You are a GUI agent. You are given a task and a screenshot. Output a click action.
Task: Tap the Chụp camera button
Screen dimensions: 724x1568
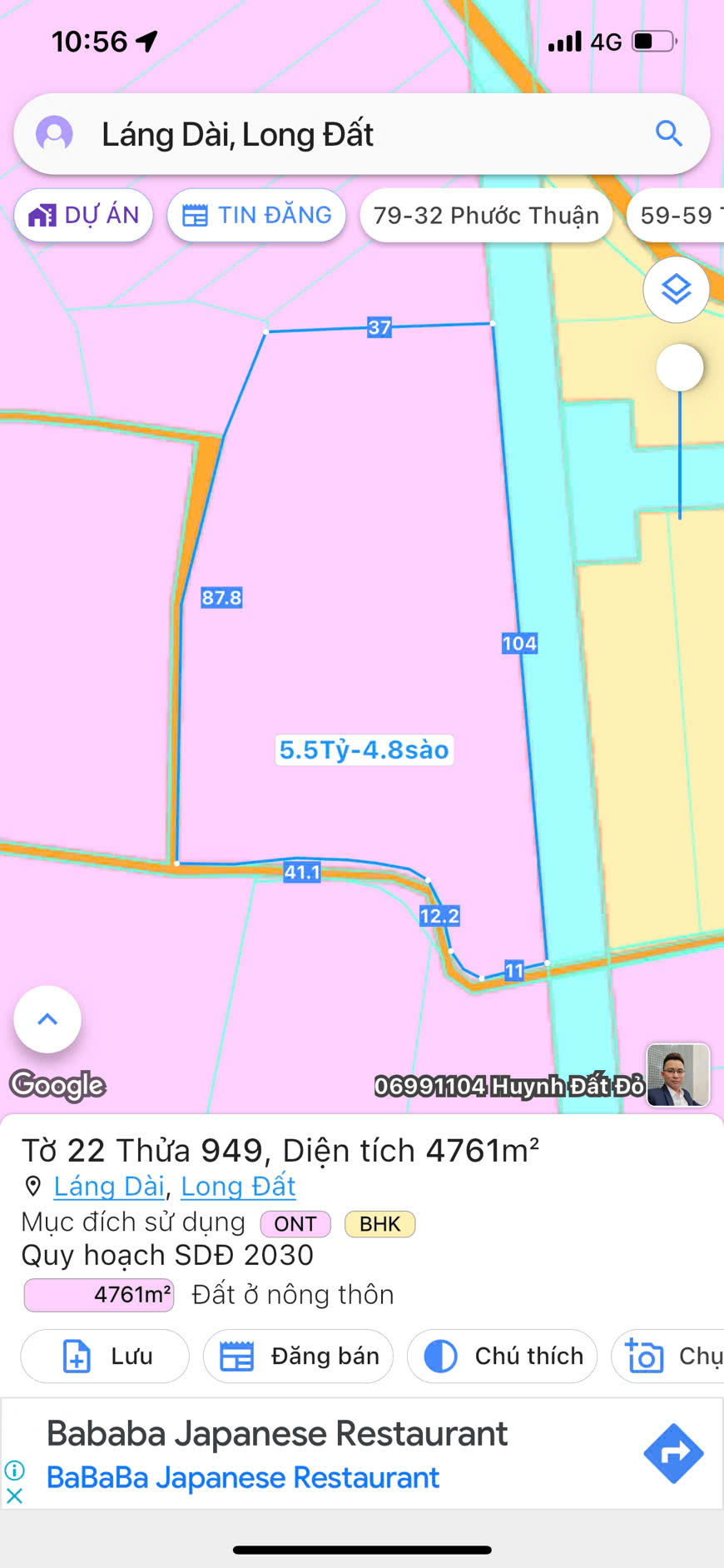click(670, 1356)
